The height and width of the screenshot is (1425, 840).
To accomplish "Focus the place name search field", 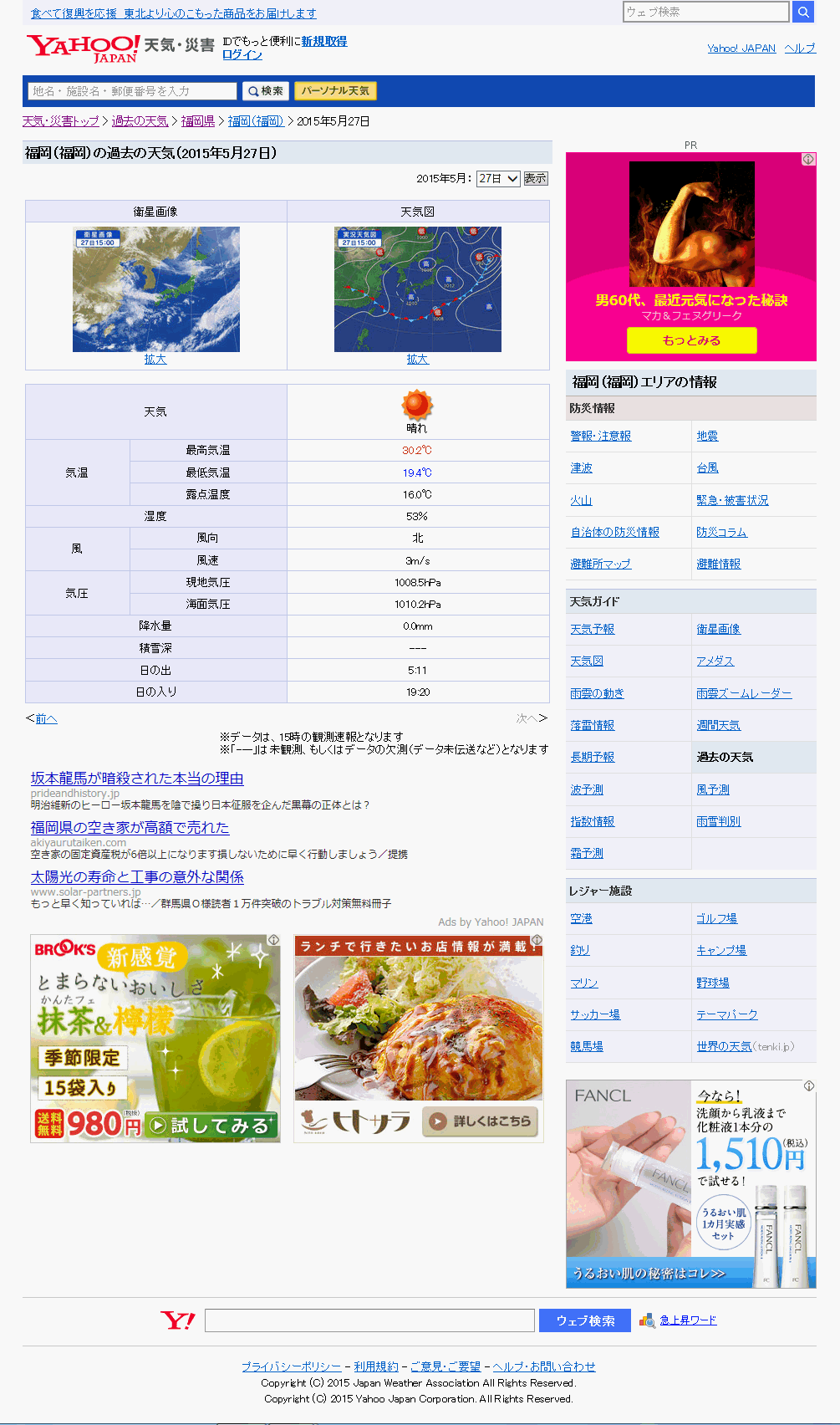I will pos(132,91).
